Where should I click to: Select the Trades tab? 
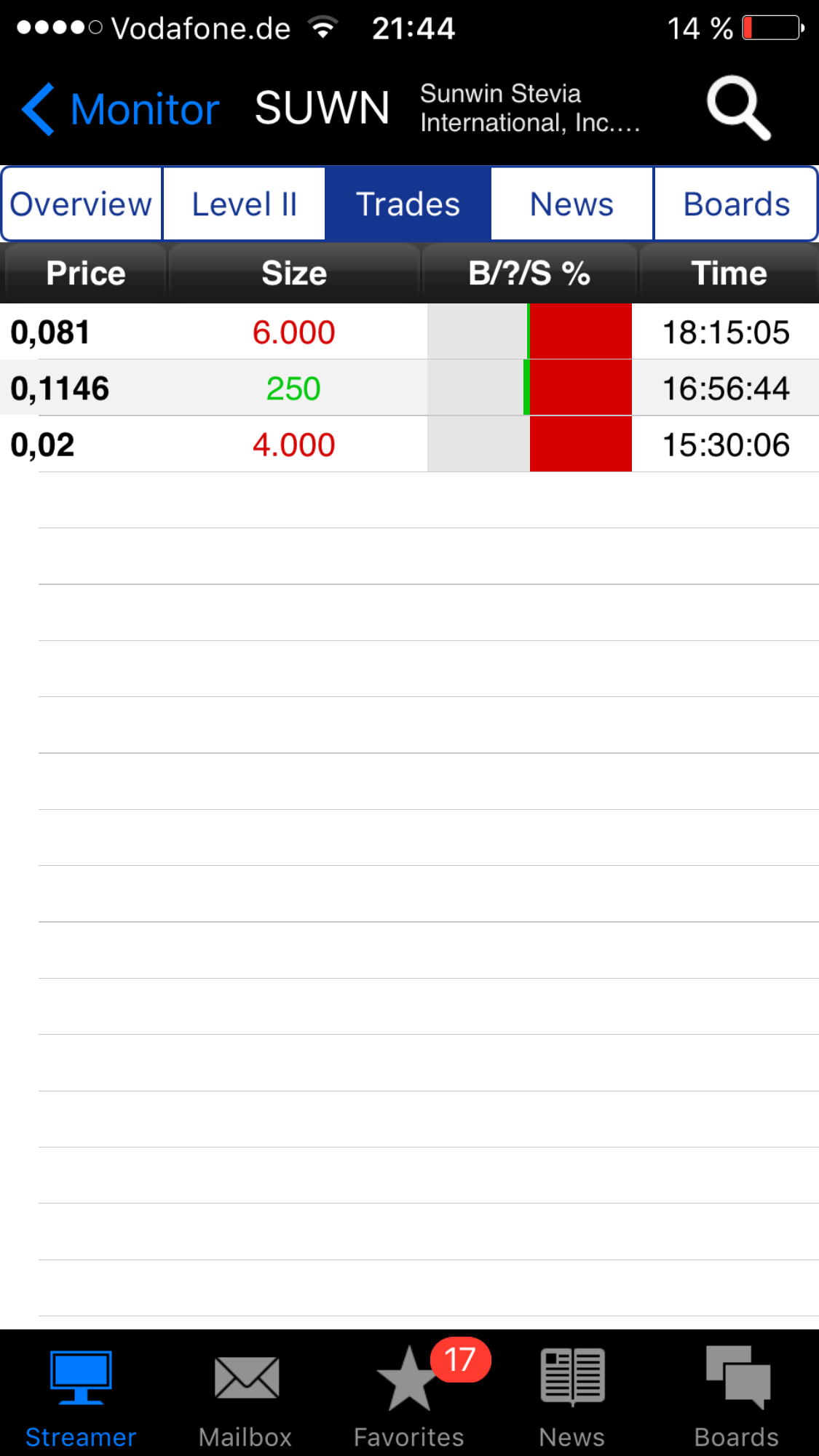pos(408,204)
